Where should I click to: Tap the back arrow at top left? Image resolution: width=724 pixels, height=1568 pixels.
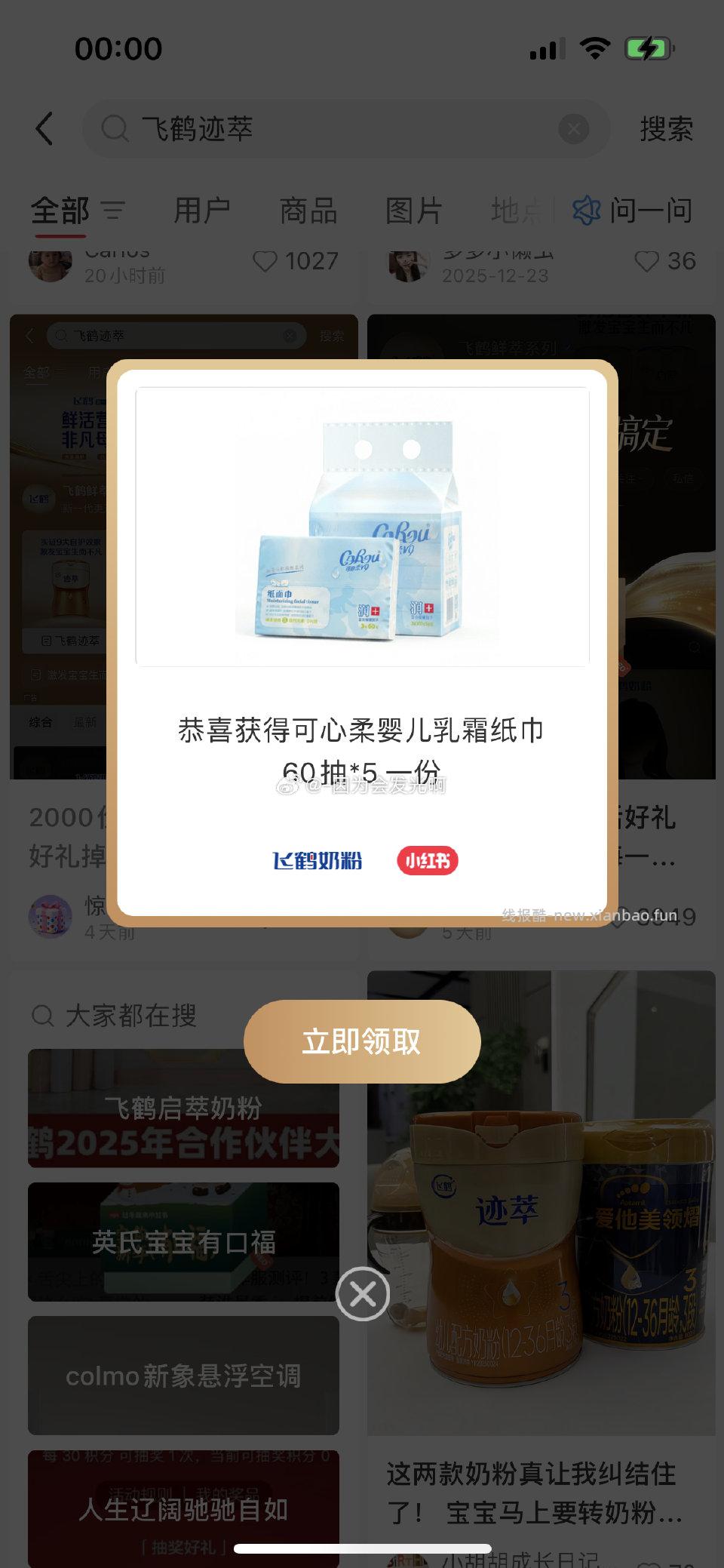click(44, 128)
